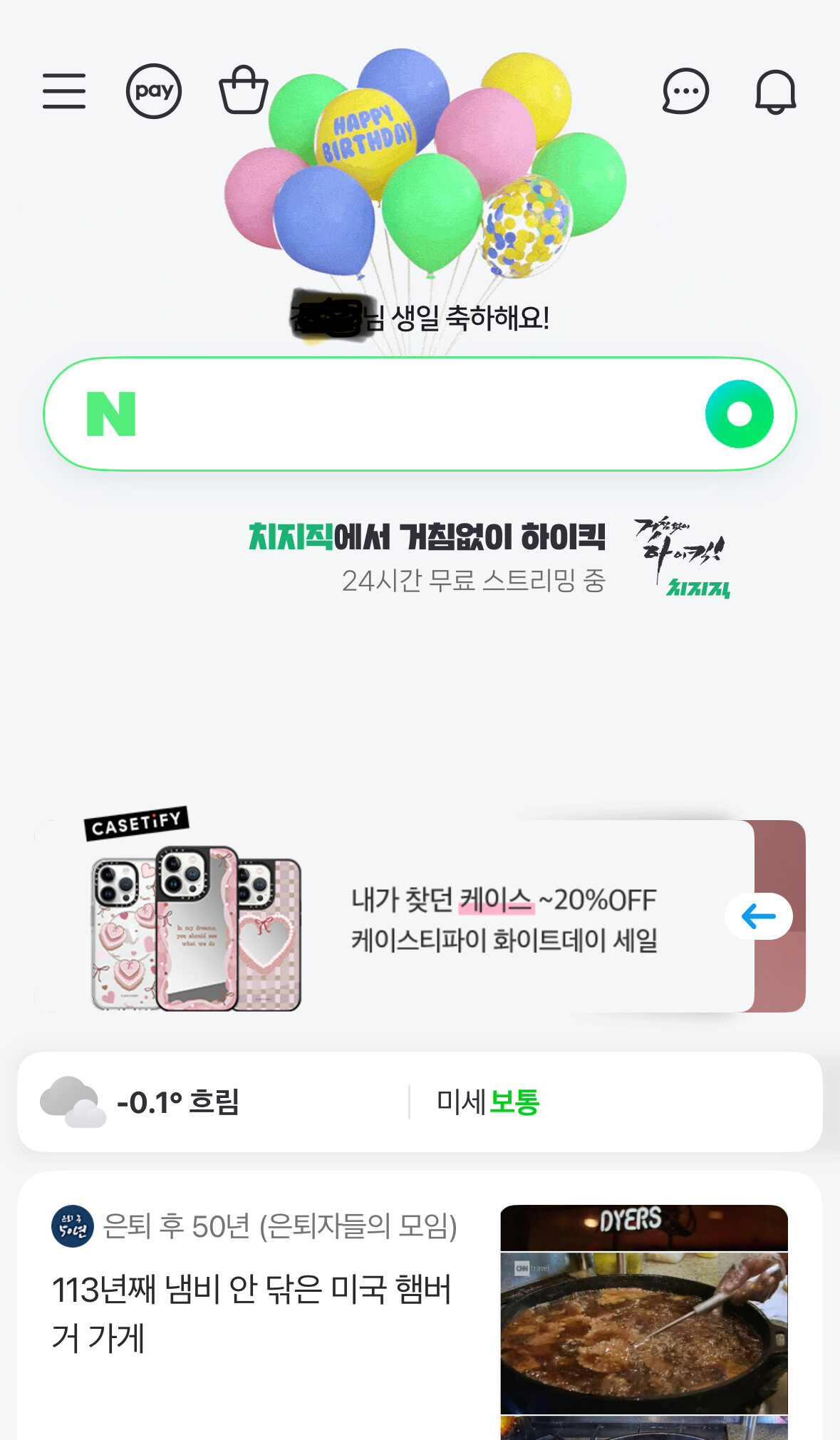The width and height of the screenshot is (840, 1440).
Task: Tap the blue arrow on the ad card
Action: [x=758, y=916]
